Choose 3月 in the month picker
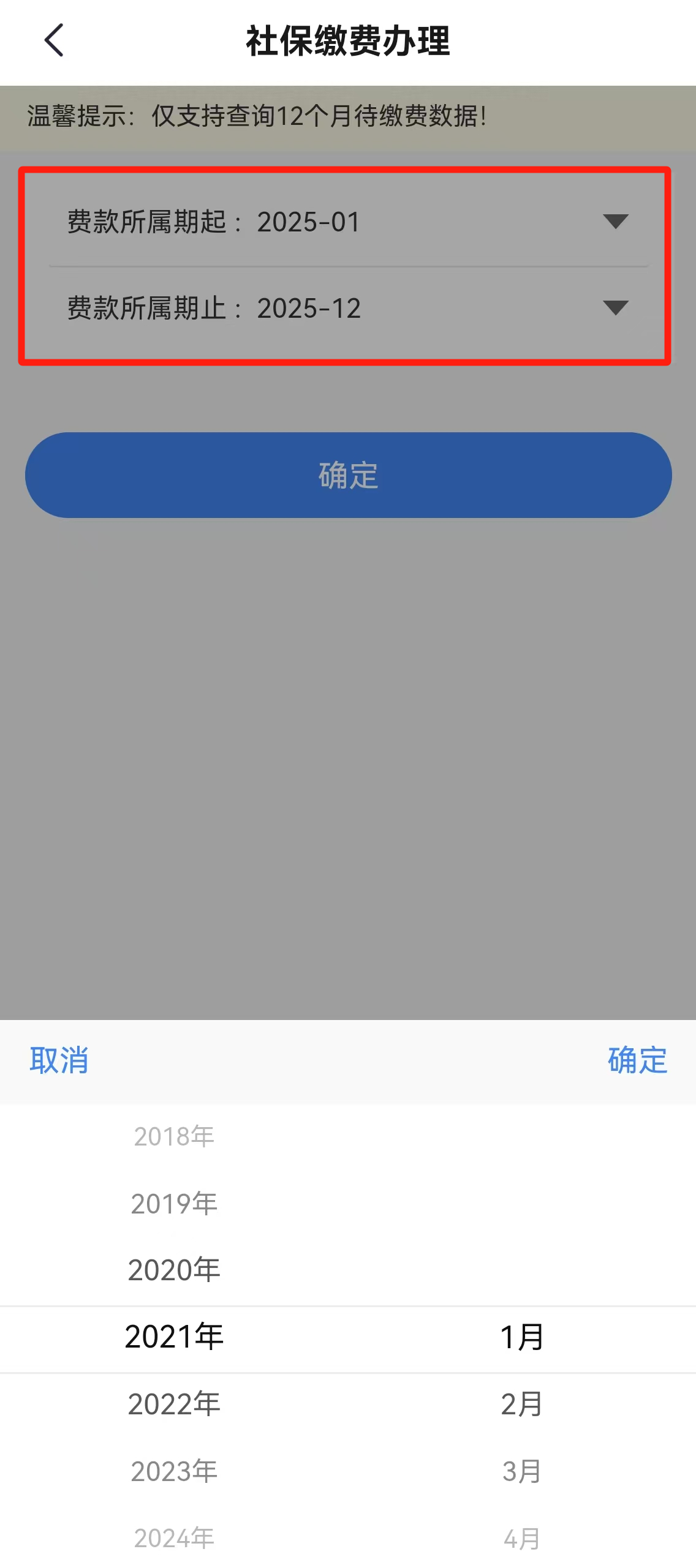 [x=522, y=1471]
